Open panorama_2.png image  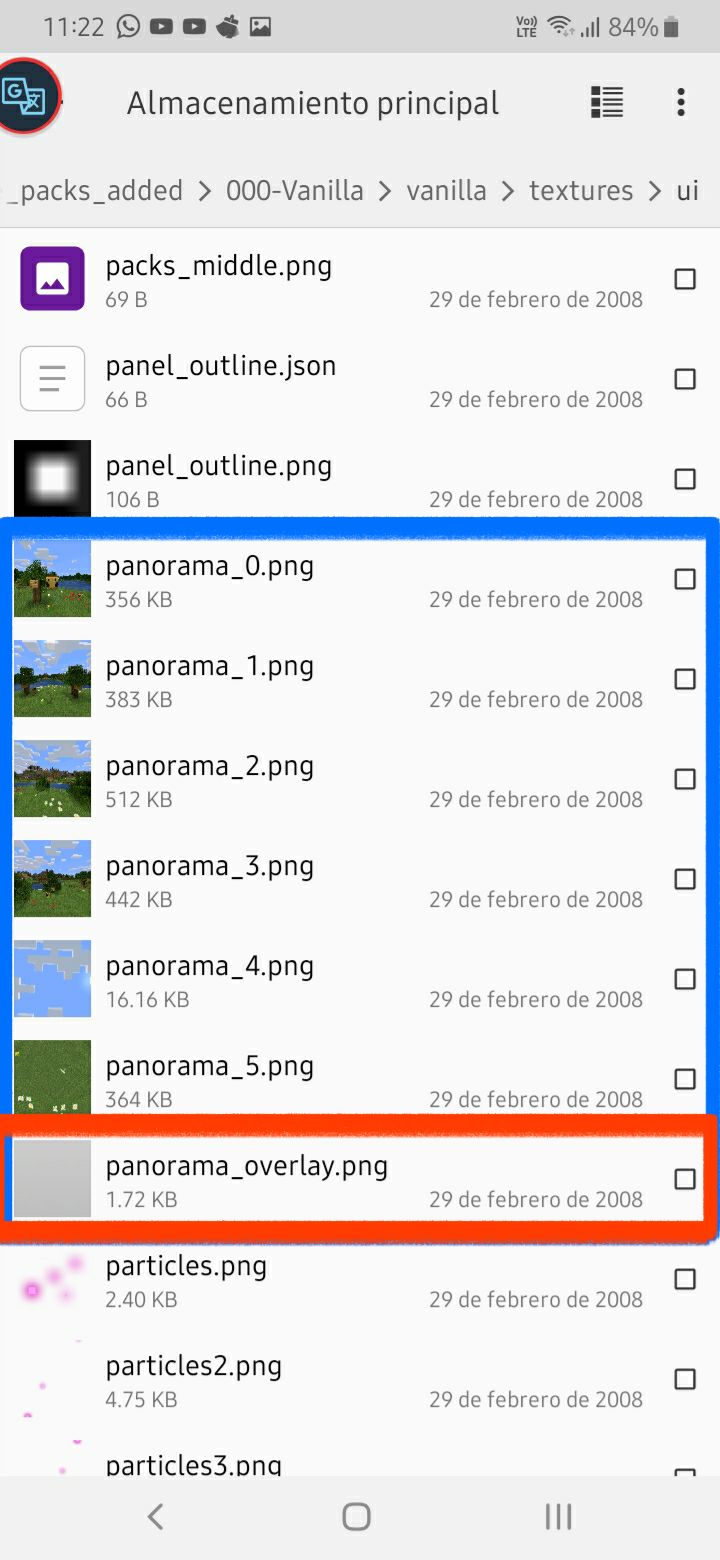tap(210, 767)
